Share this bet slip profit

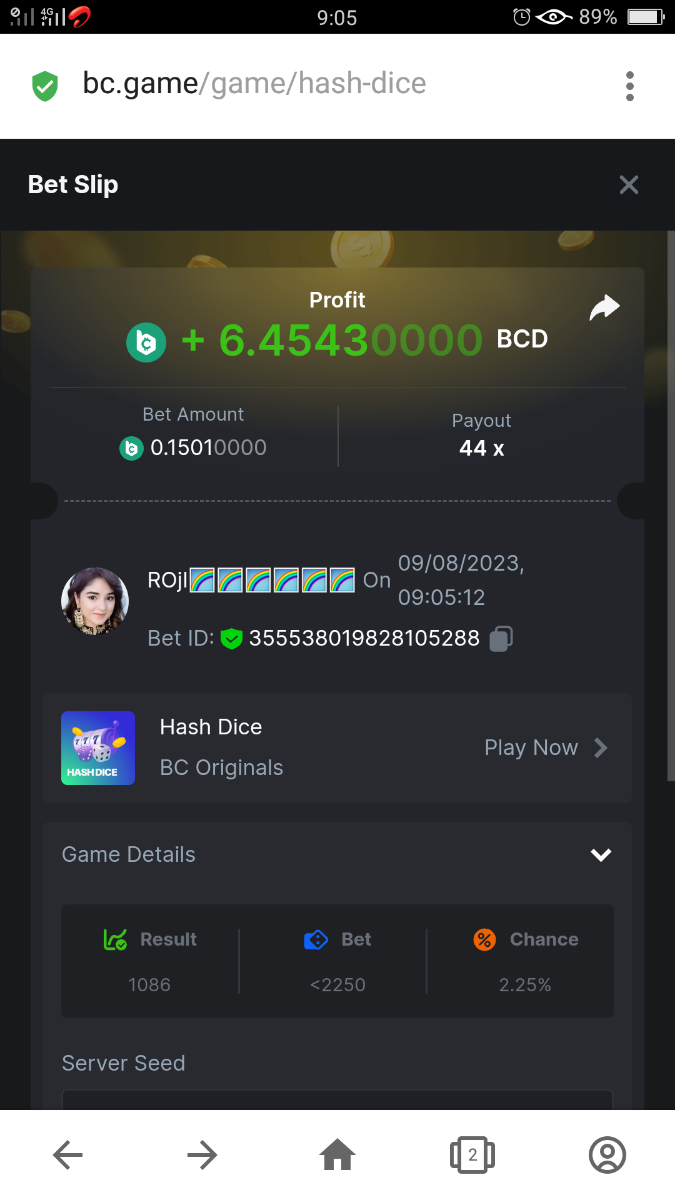click(604, 309)
